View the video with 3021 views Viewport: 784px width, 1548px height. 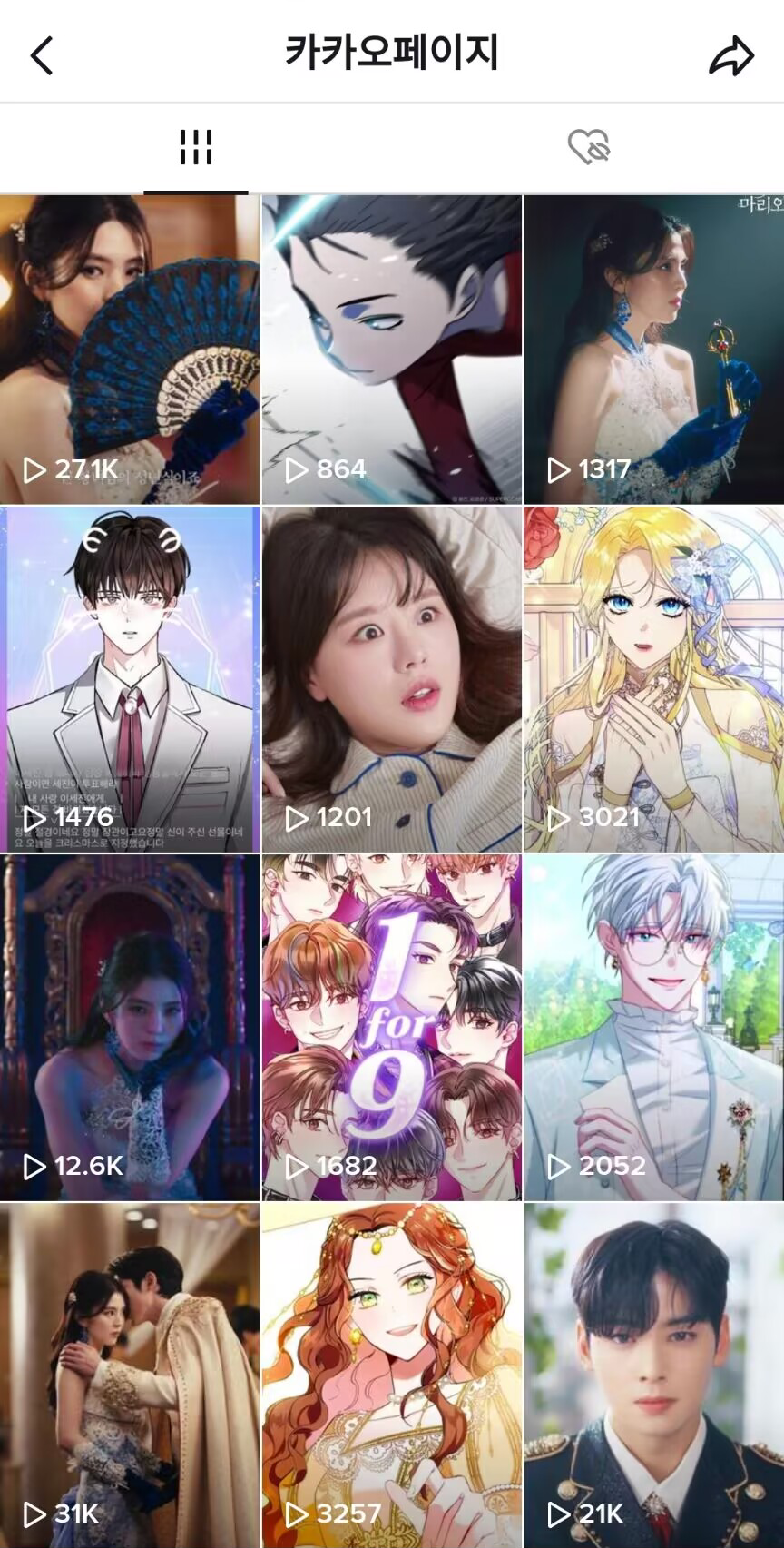click(653, 679)
